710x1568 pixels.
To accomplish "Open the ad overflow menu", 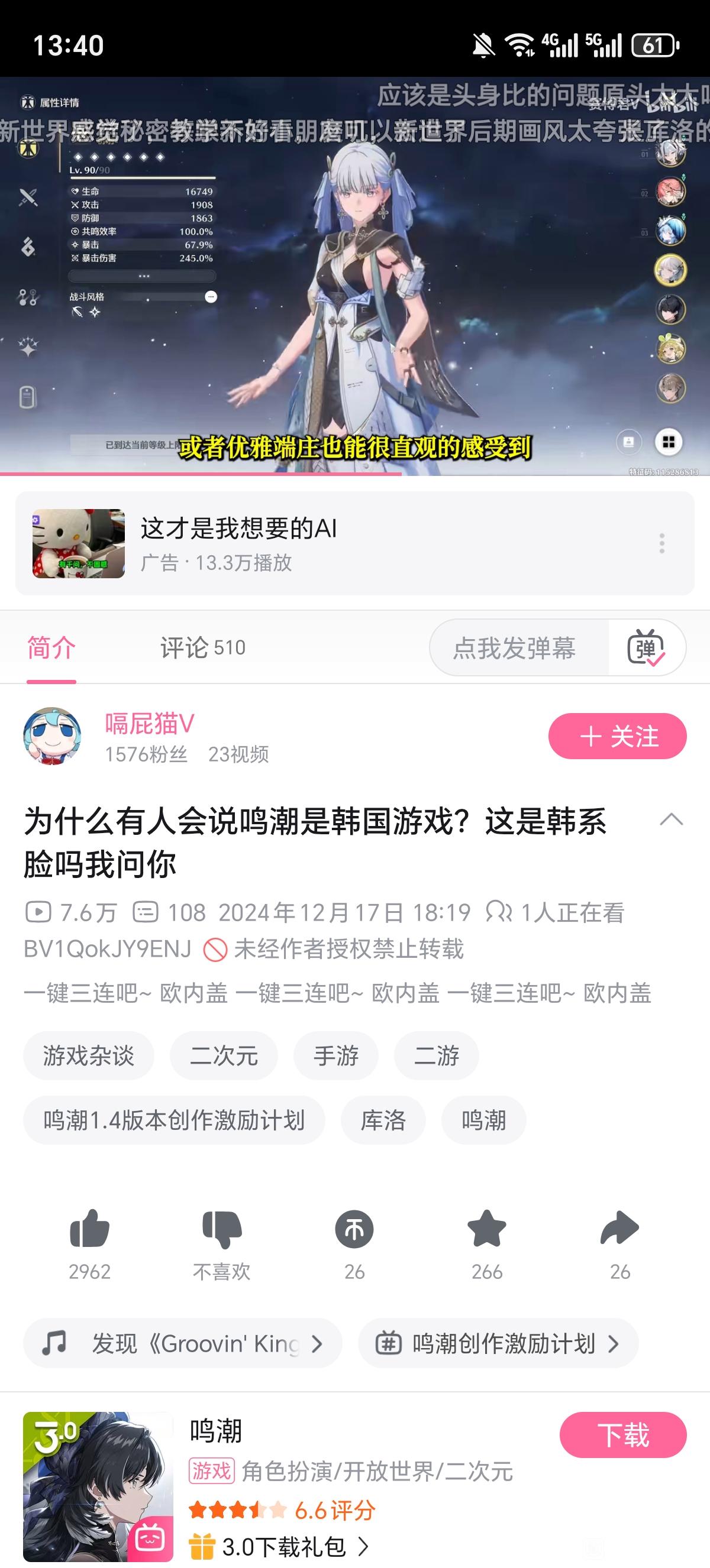I will (x=661, y=543).
